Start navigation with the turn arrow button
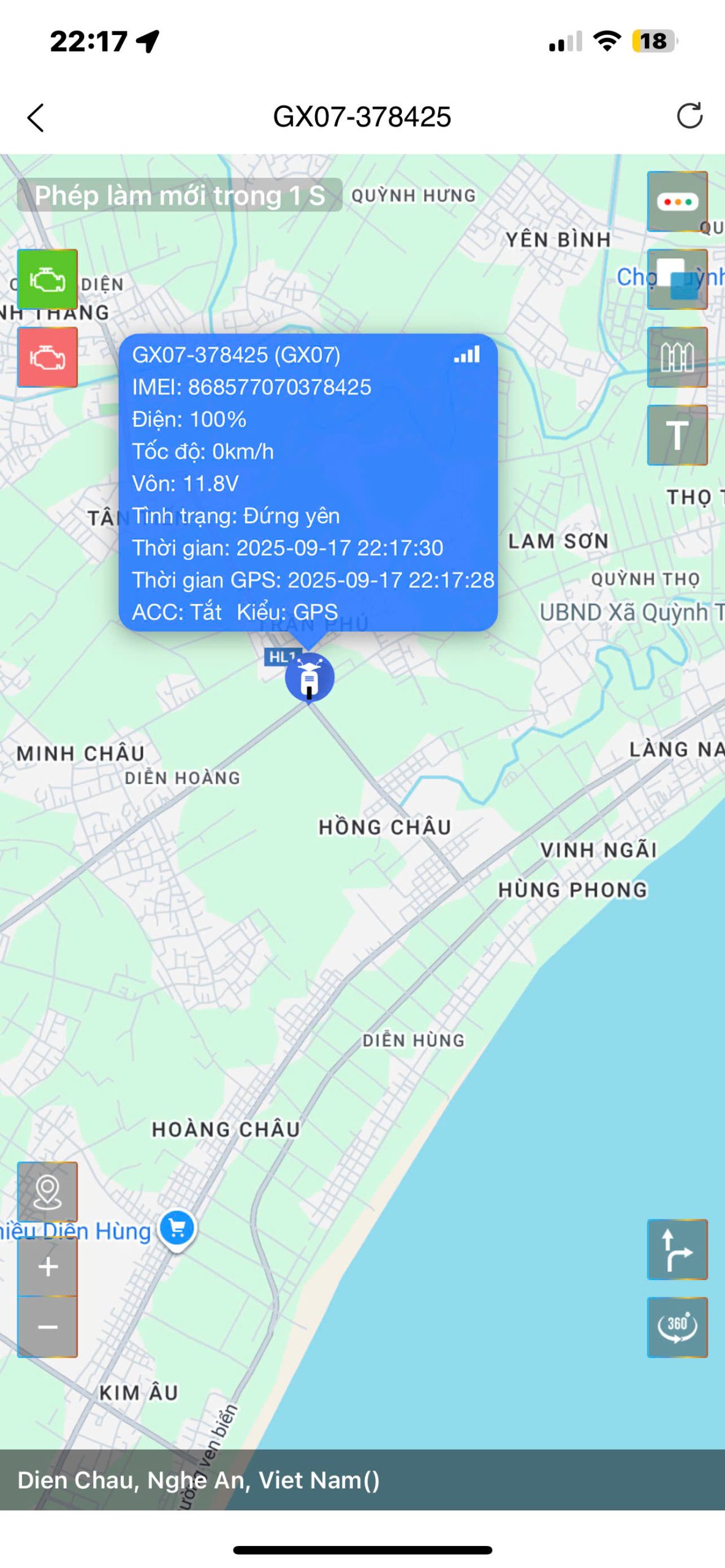This screenshot has width=725, height=1568. pos(677,1249)
